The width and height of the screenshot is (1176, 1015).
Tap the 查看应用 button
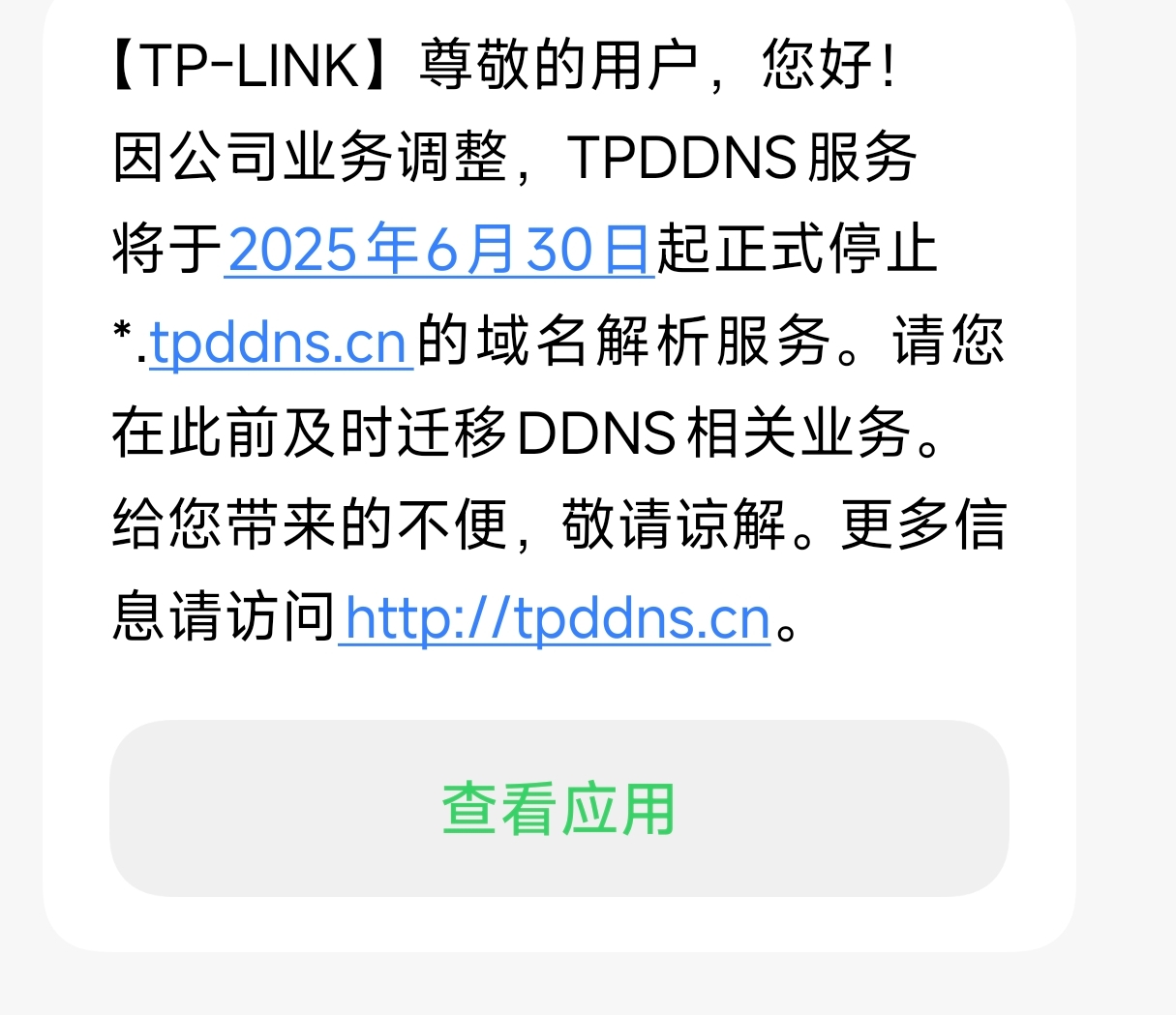[x=558, y=809]
